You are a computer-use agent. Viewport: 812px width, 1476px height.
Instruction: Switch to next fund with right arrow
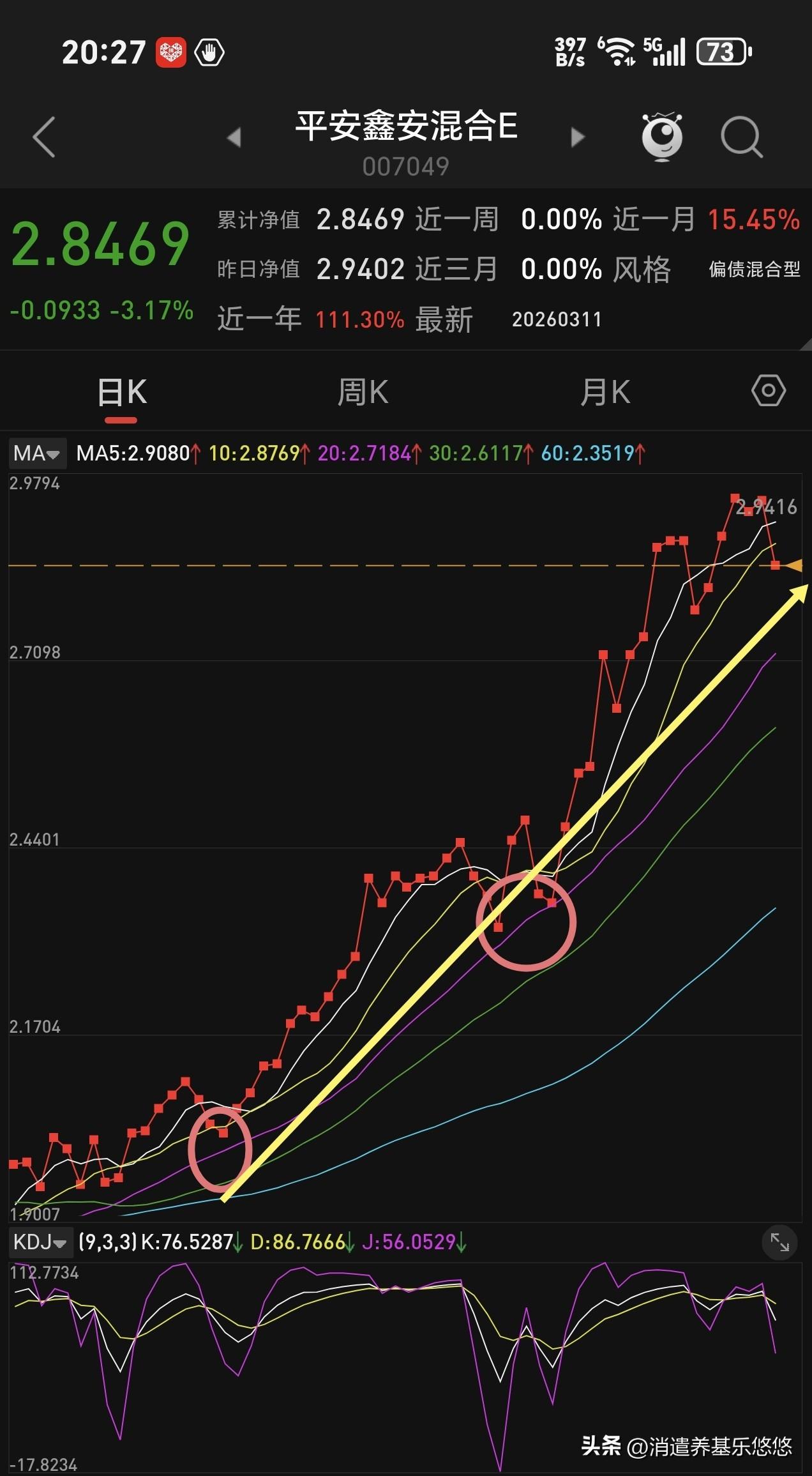(x=578, y=136)
